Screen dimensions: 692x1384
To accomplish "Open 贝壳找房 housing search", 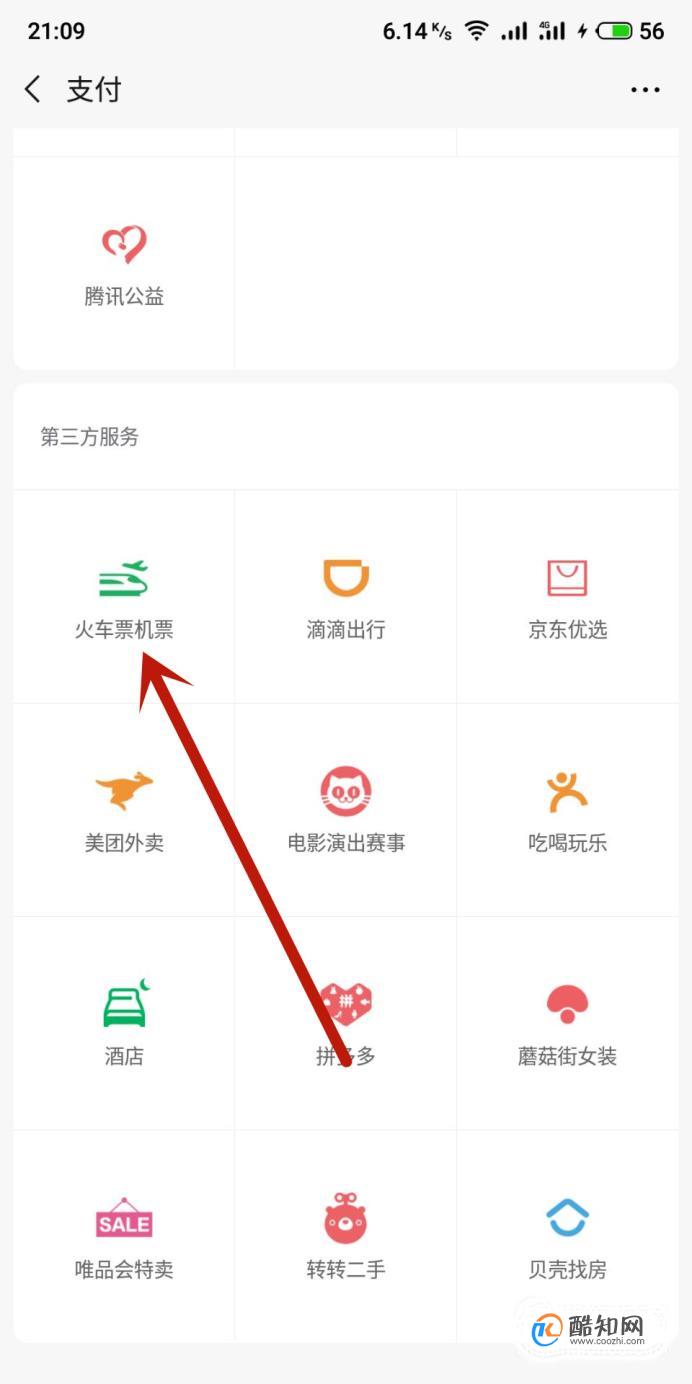I will pos(567,1236).
